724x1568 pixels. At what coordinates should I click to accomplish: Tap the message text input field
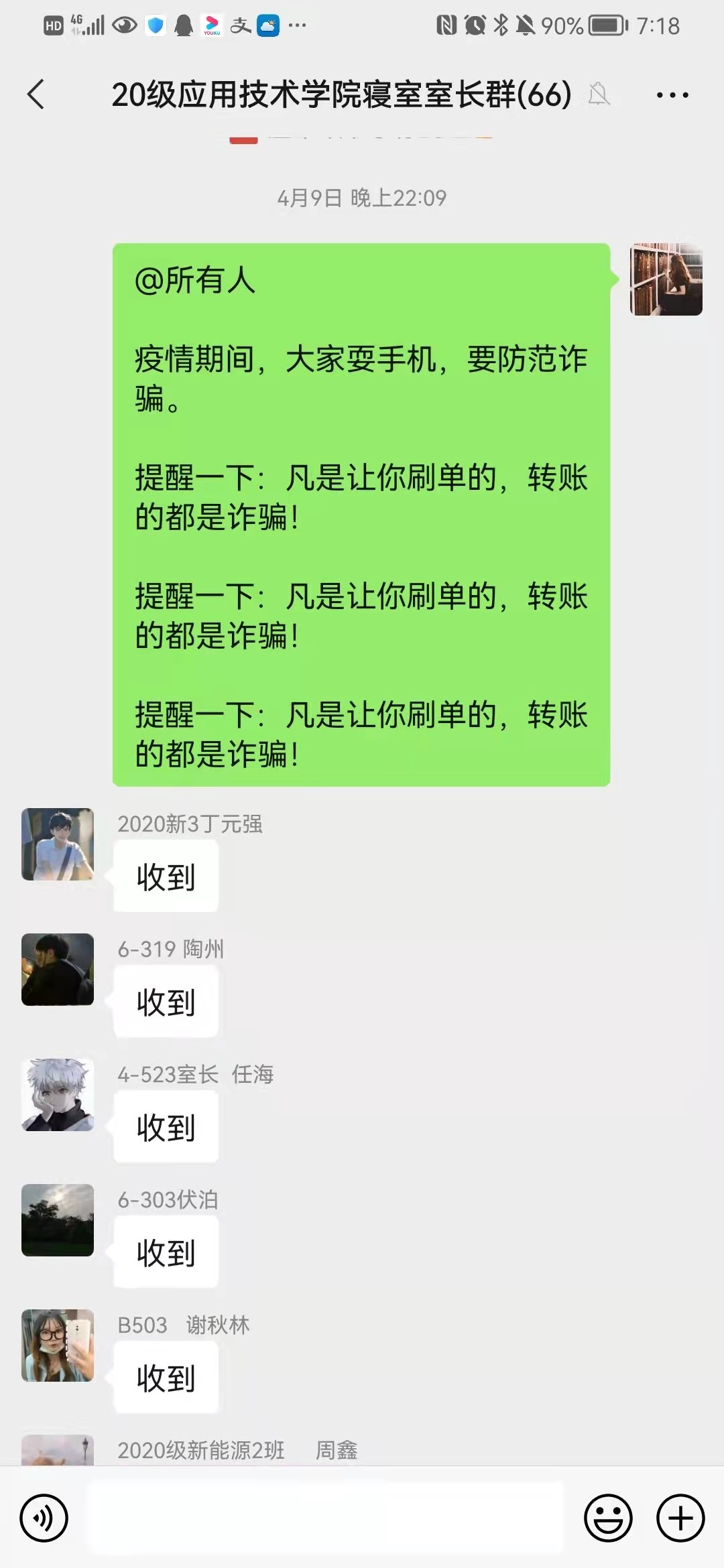click(x=326, y=1518)
